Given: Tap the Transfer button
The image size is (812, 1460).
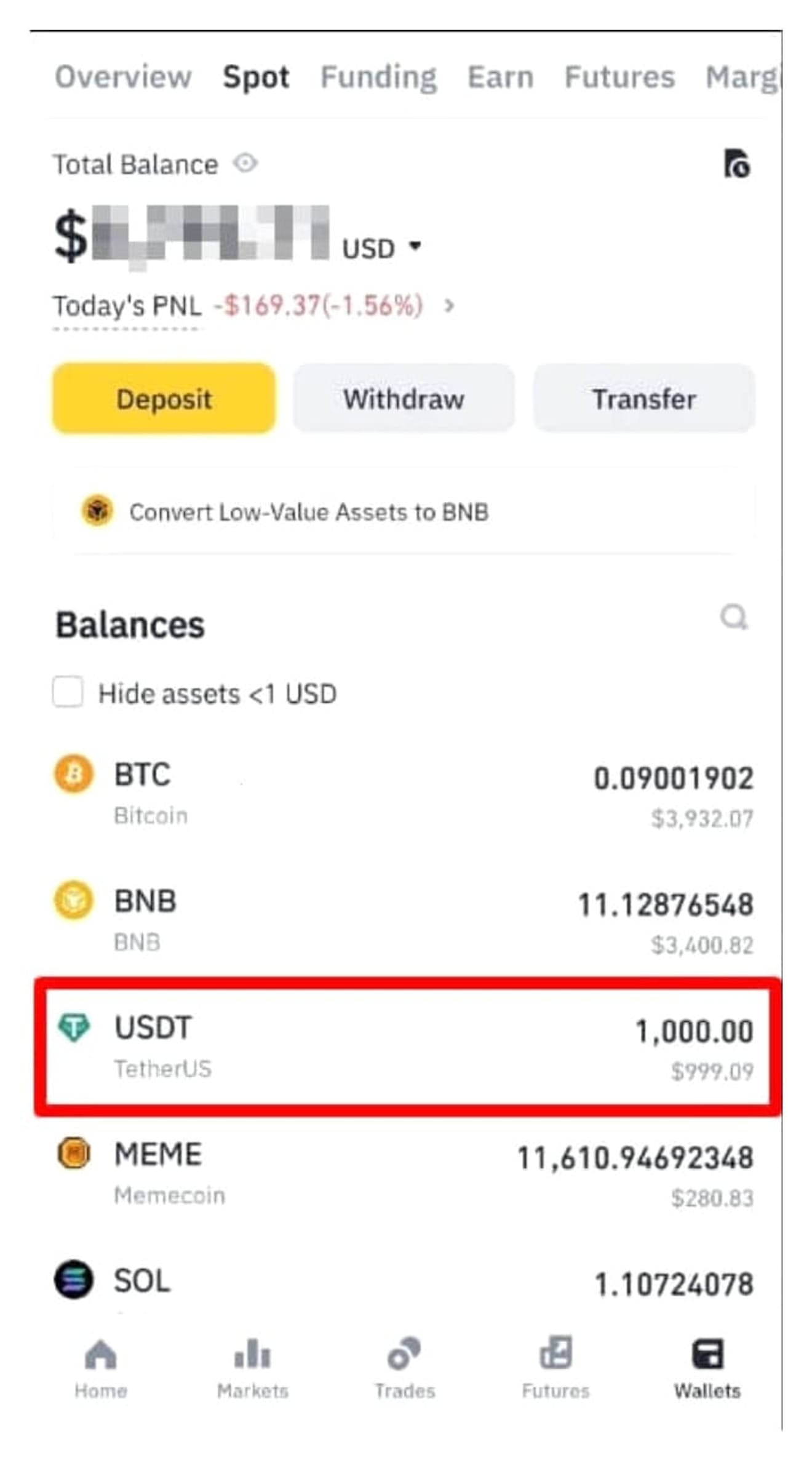Looking at the screenshot, I should point(643,399).
